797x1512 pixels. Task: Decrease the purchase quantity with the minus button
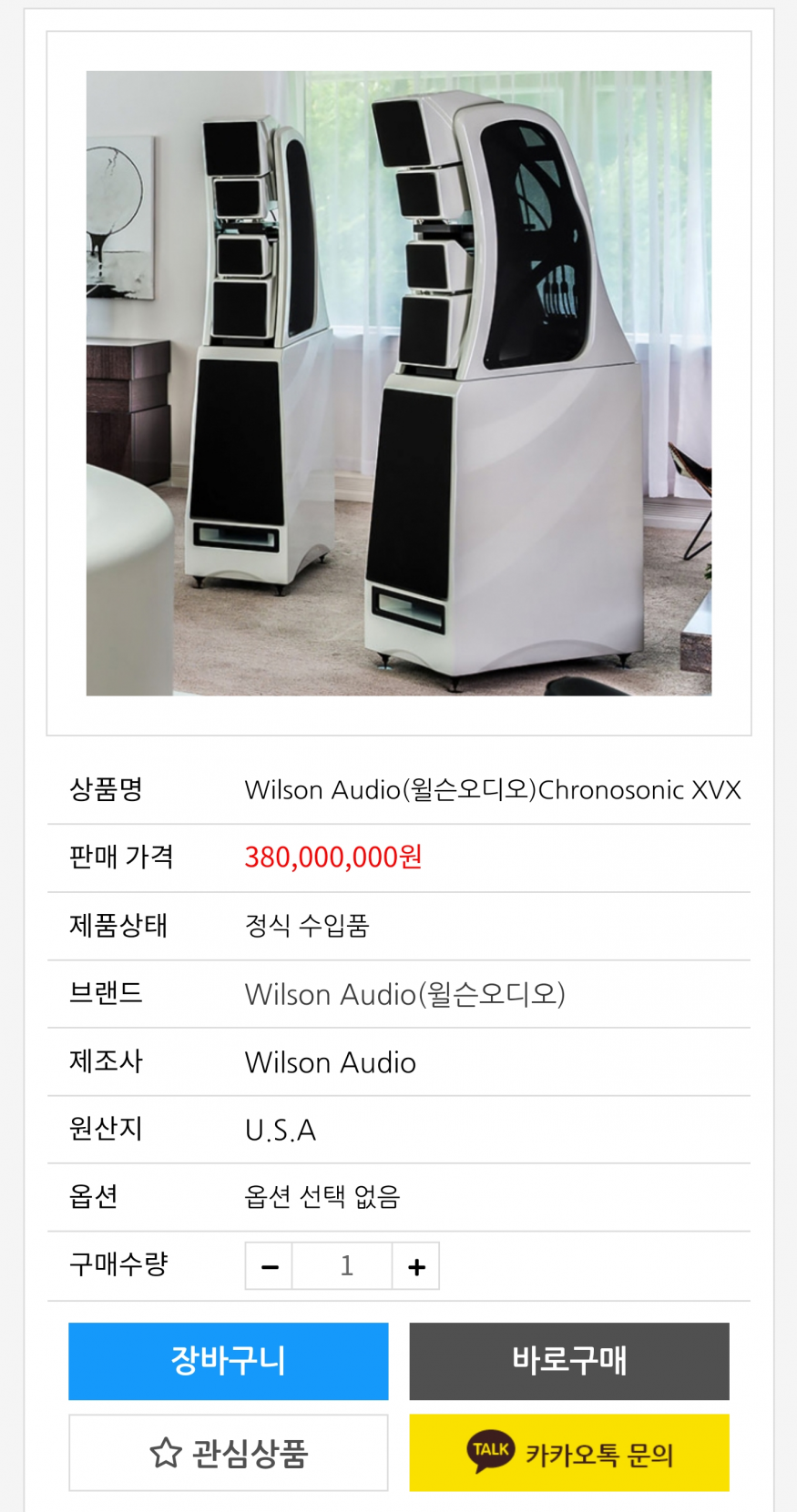click(x=269, y=1266)
